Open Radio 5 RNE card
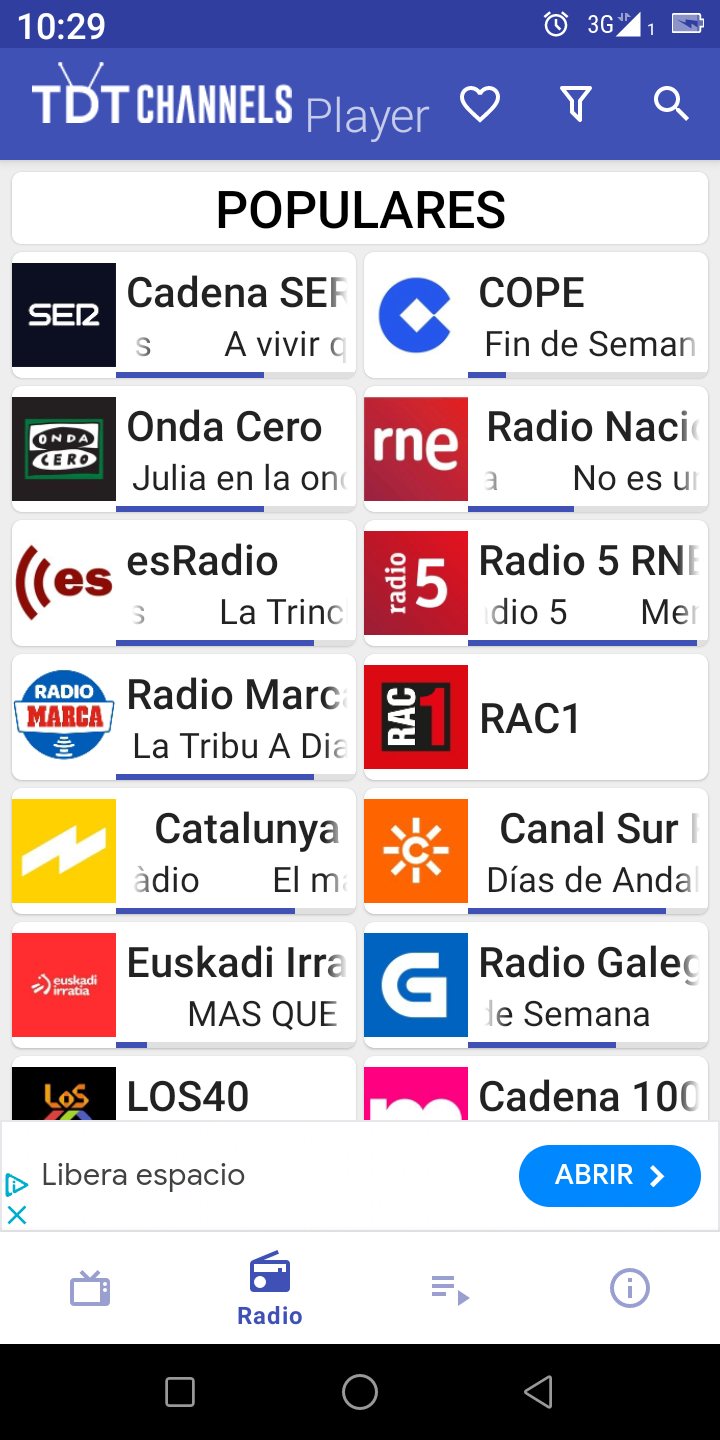720x1440 pixels. point(536,583)
